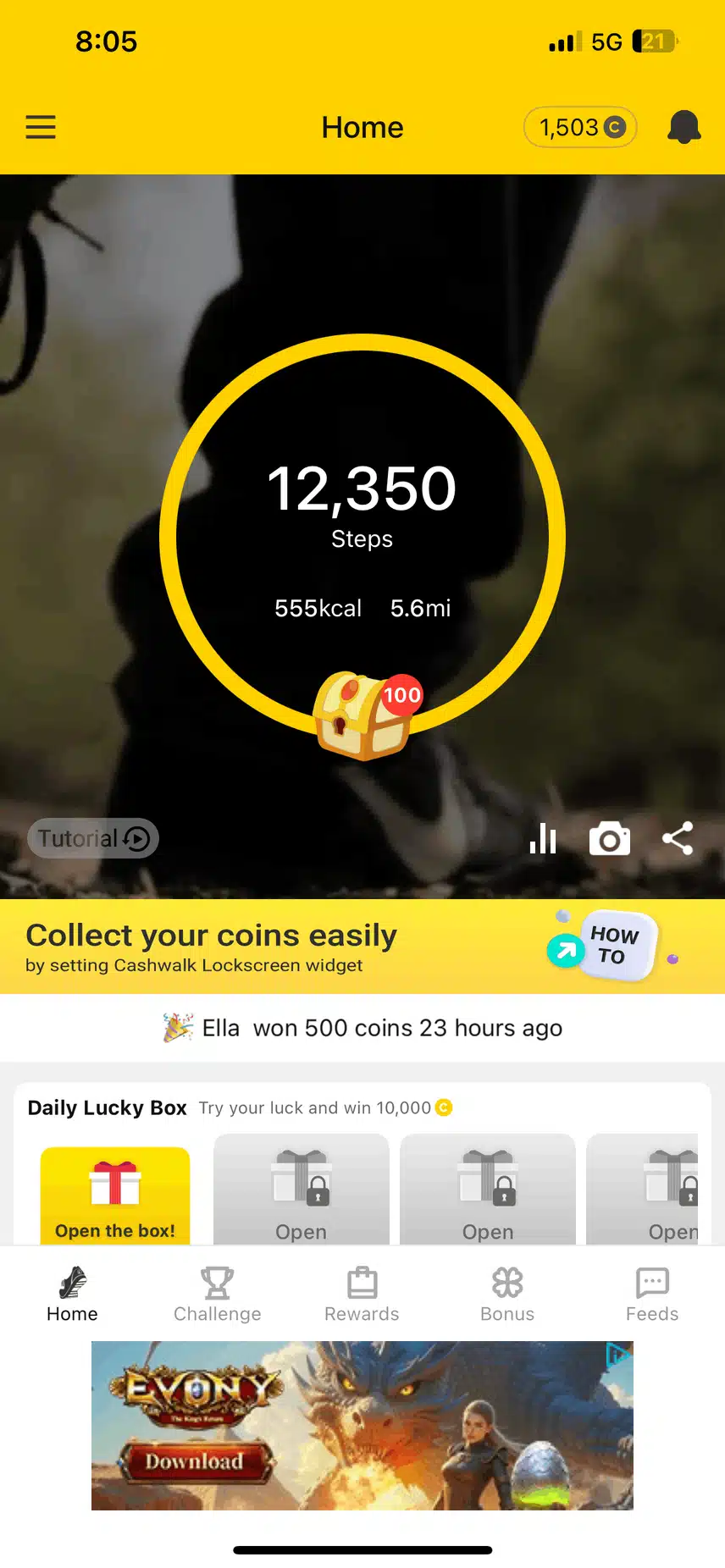The image size is (725, 1568).
Task: Download Evony from the ad banner
Action: click(x=195, y=1460)
